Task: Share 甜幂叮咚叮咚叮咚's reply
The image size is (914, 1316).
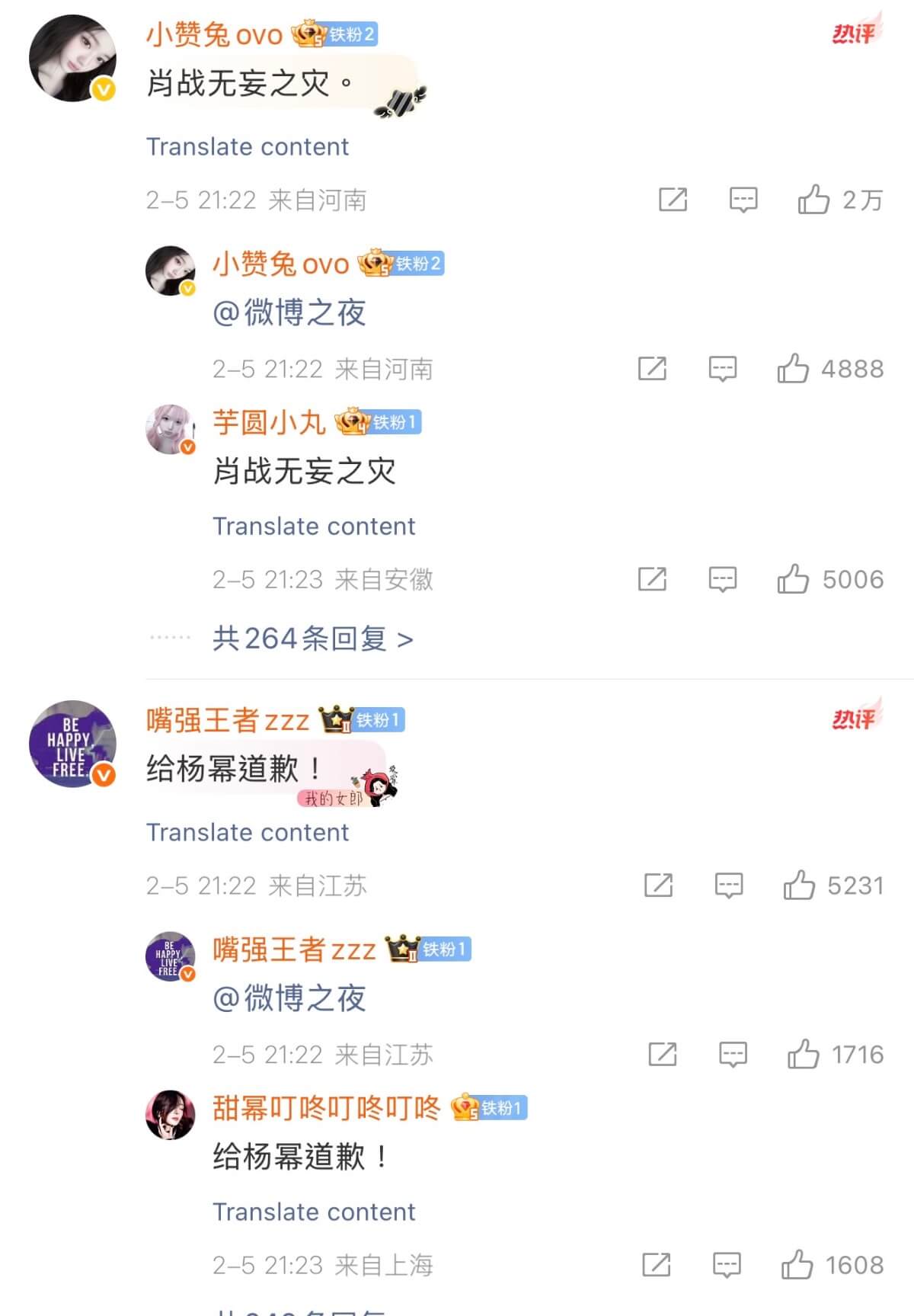Action: point(656,1265)
